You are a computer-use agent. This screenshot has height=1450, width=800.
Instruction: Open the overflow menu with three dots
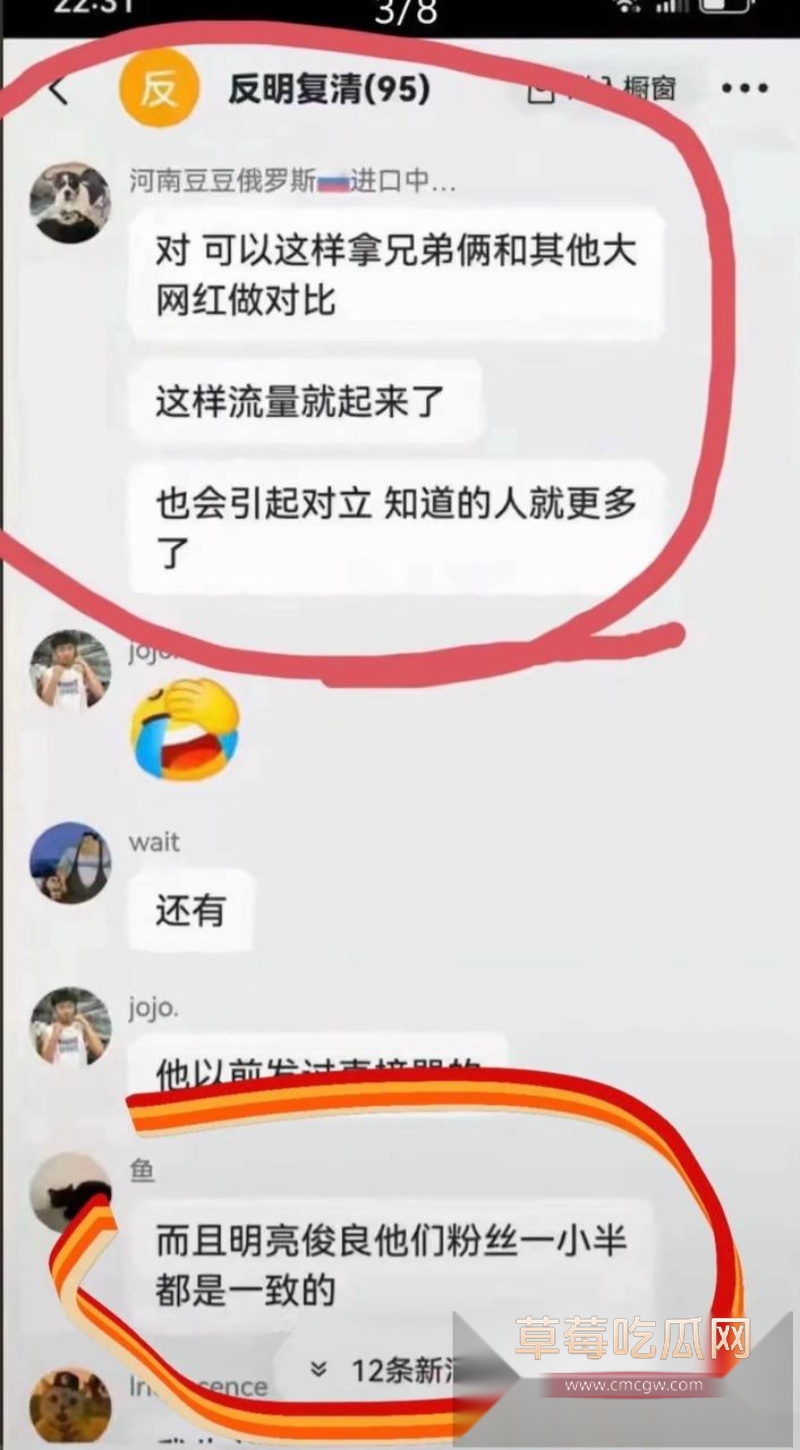745,89
